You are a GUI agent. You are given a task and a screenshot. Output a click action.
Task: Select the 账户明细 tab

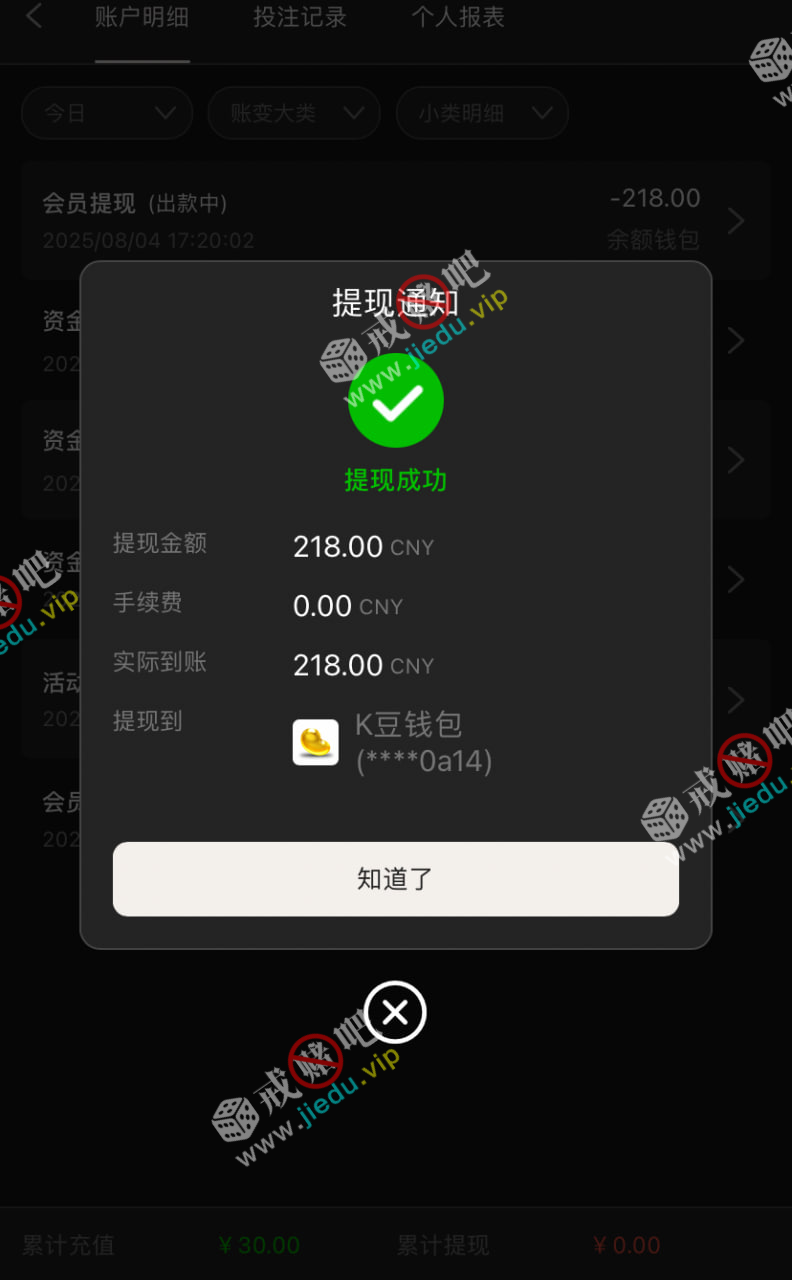pos(142,18)
